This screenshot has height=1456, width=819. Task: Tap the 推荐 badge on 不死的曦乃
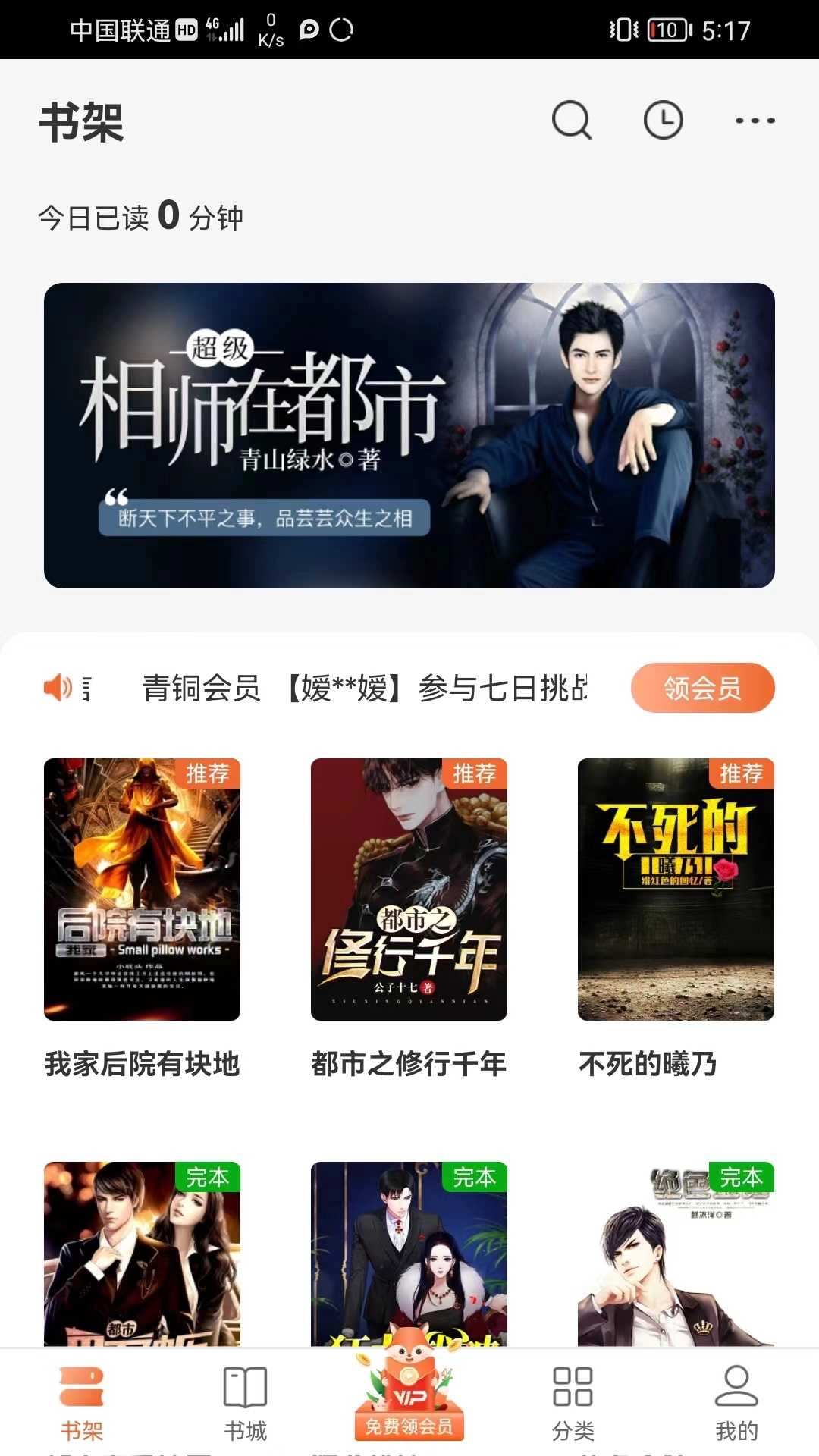[x=740, y=775]
